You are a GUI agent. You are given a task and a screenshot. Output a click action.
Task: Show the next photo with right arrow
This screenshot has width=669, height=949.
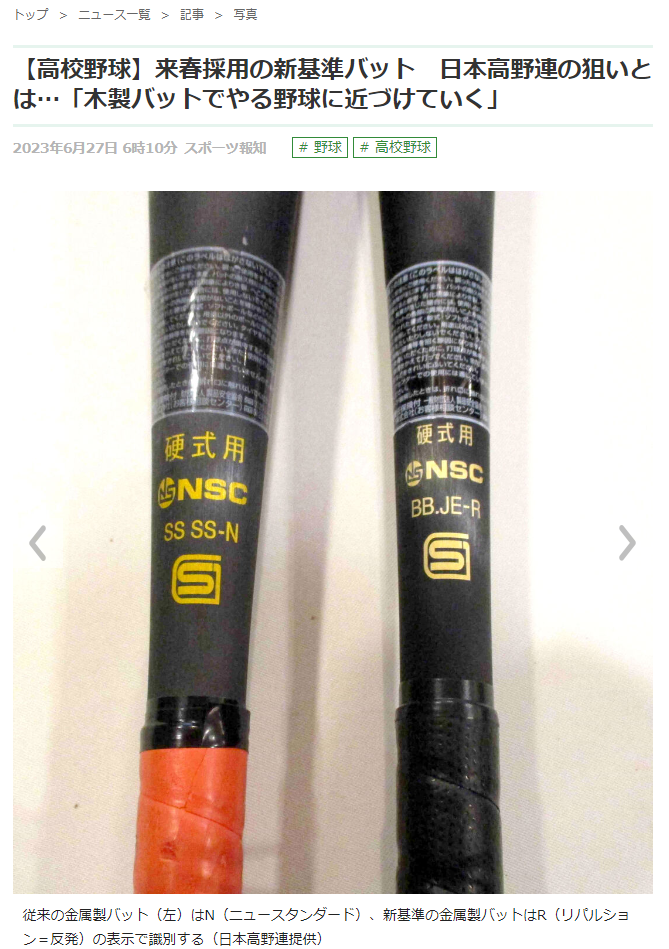(626, 543)
